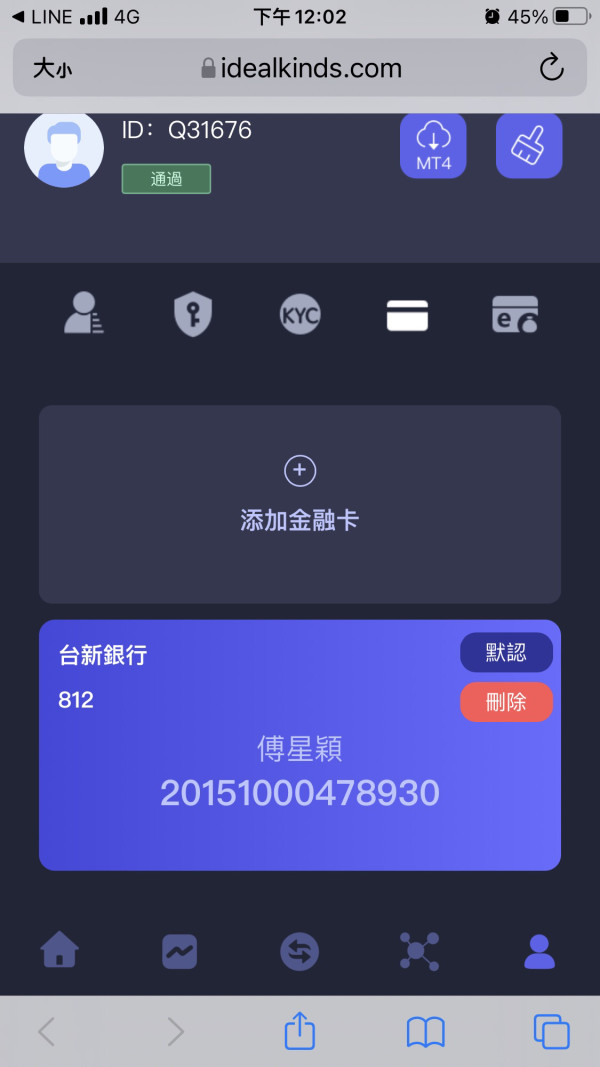Tap the broom clear-cache button
The height and width of the screenshot is (1067, 600).
coord(529,146)
